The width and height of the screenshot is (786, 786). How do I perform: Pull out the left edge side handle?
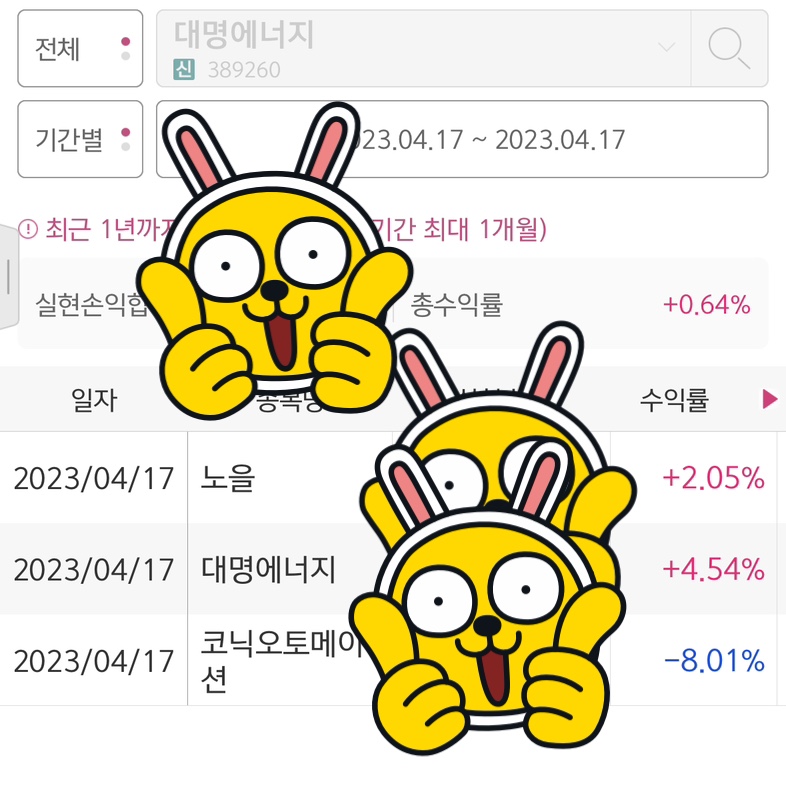(x=8, y=277)
